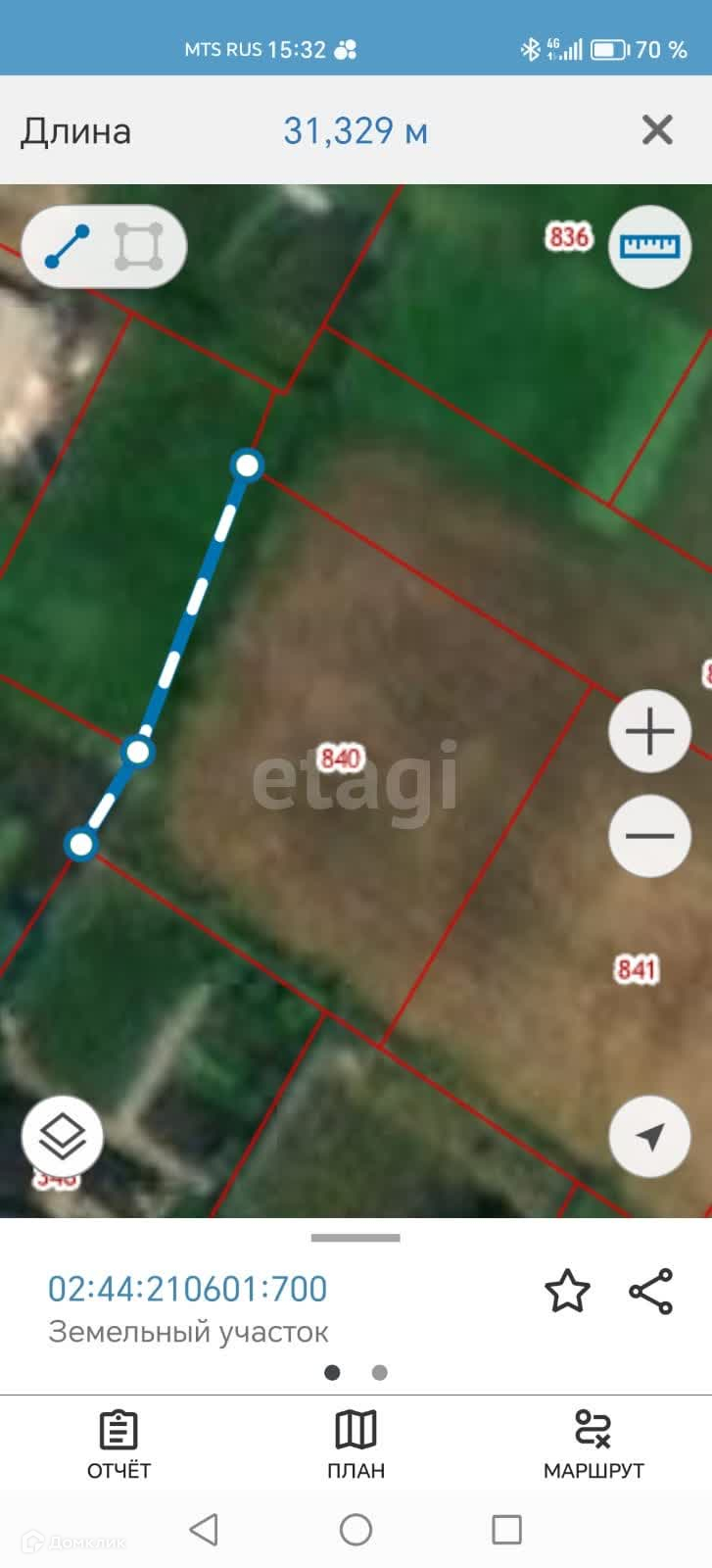
Task: Go back using the system back button
Action: point(204,1530)
